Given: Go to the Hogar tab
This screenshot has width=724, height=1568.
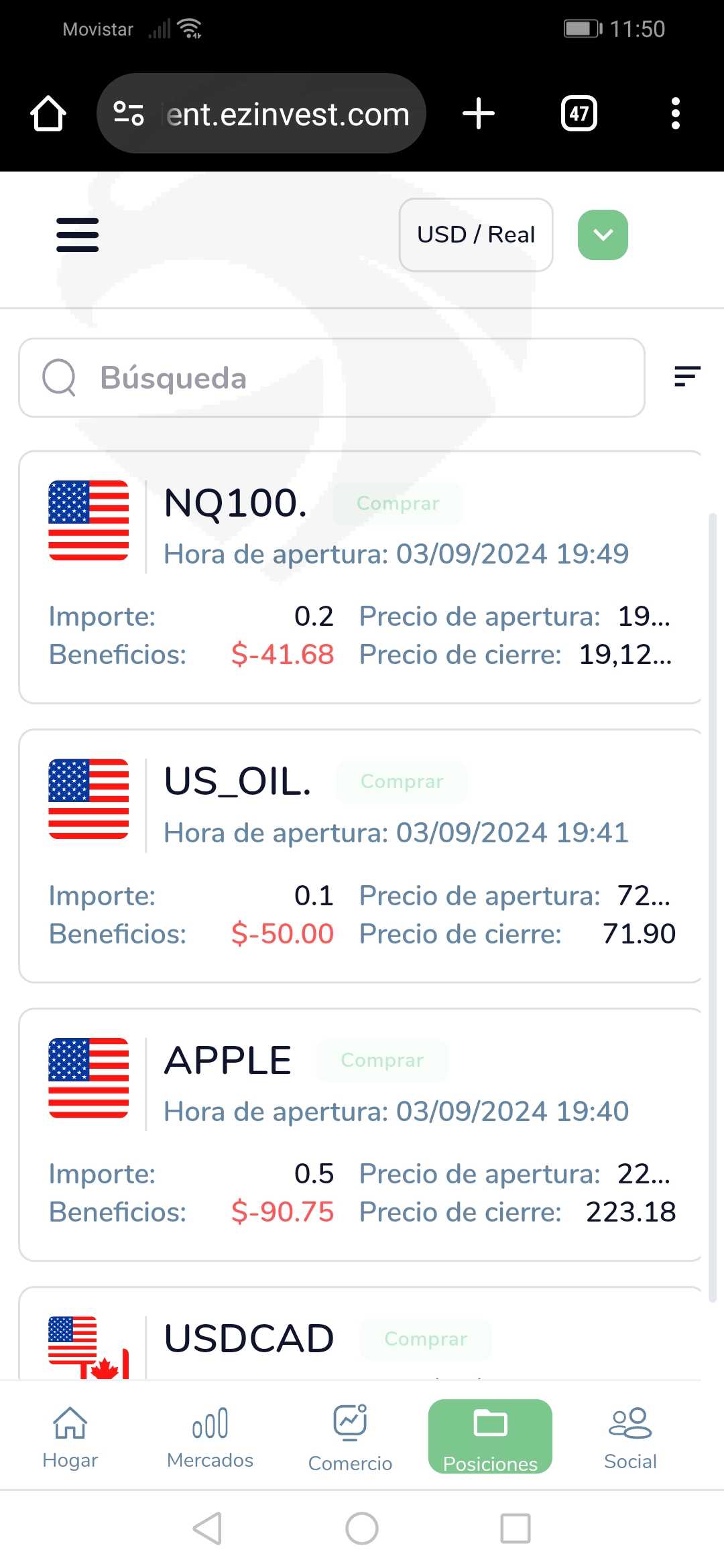Looking at the screenshot, I should click(70, 1437).
